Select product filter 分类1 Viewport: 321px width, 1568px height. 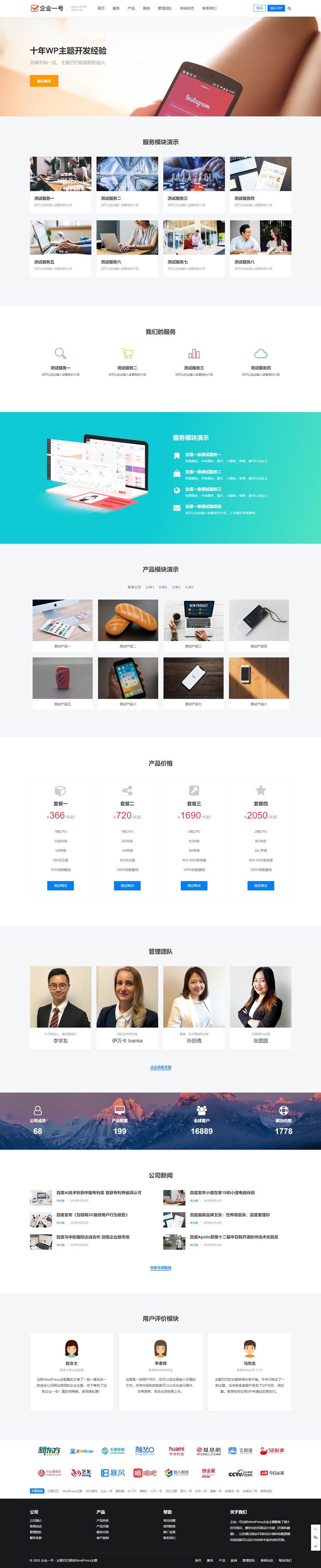pyautogui.click(x=149, y=587)
